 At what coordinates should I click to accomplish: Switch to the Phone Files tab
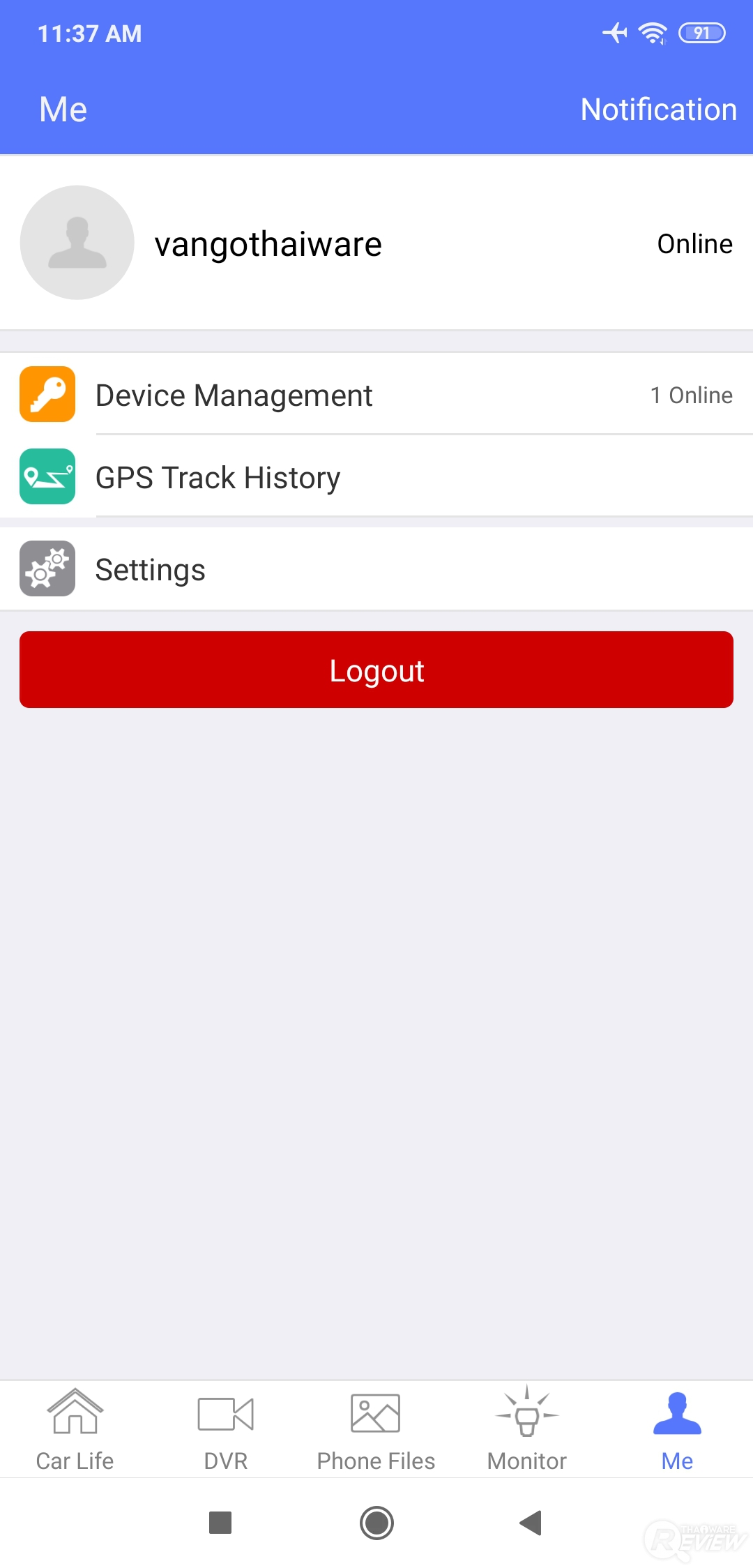376,1430
